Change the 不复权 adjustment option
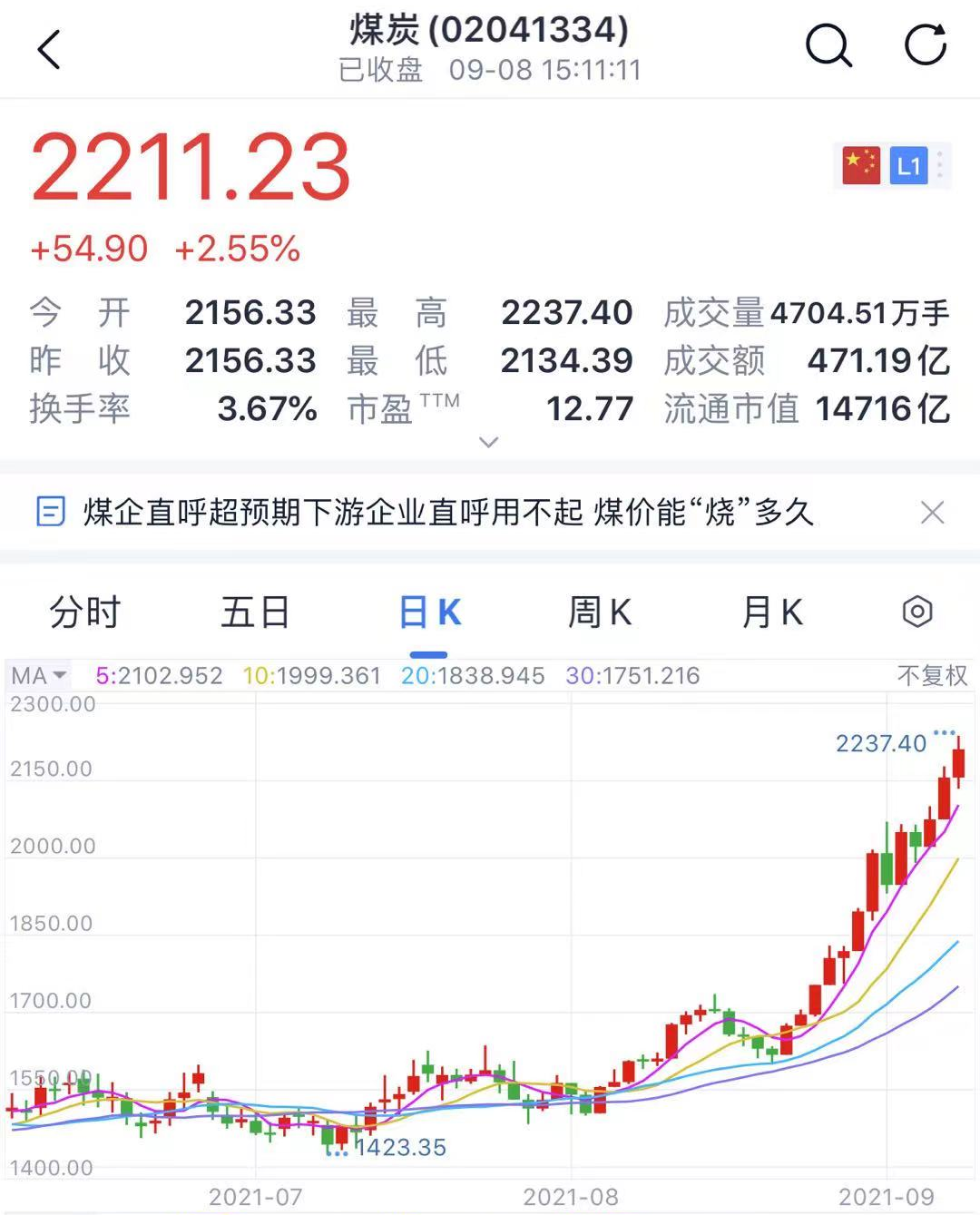The image size is (980, 1215). click(x=932, y=676)
